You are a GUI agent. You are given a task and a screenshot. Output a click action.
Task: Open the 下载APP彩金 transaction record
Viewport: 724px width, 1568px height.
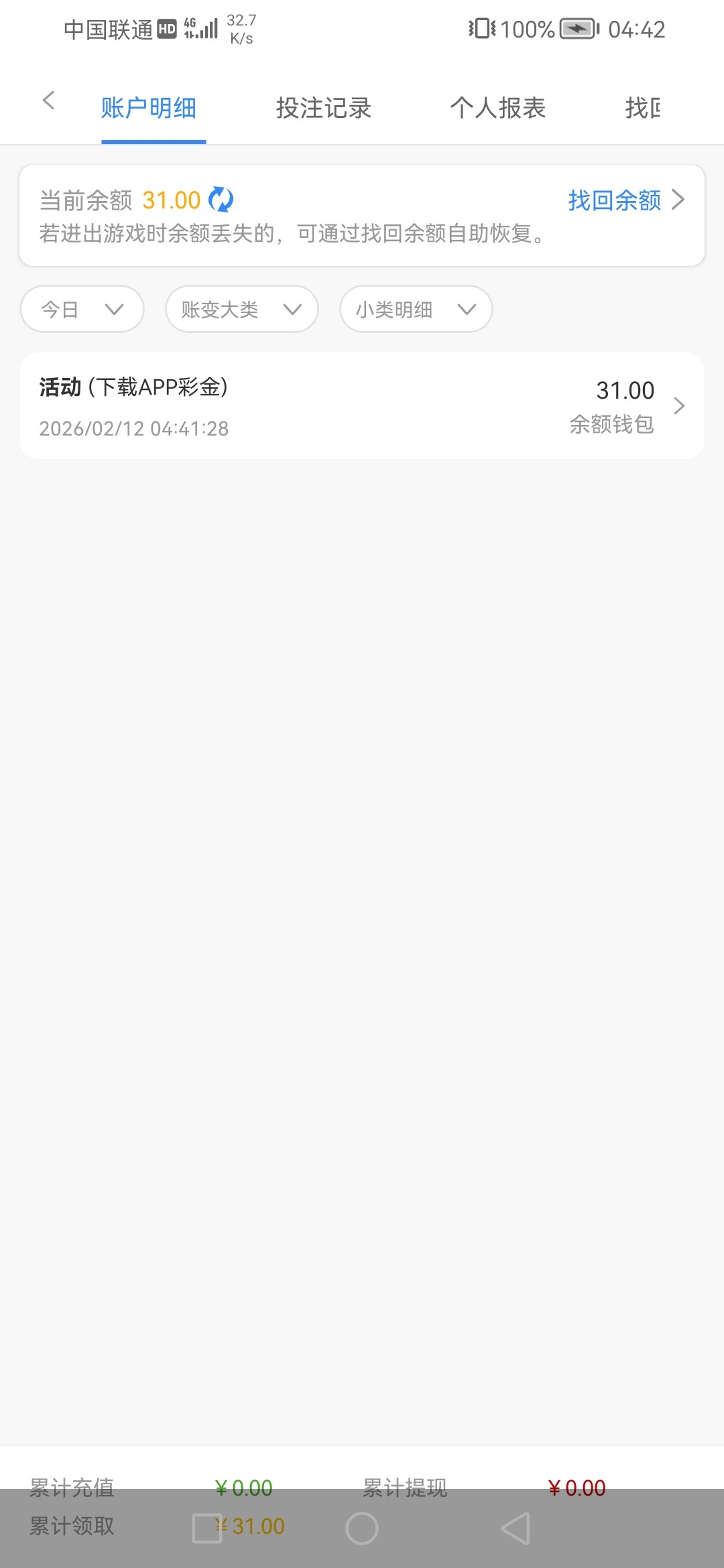(x=362, y=406)
